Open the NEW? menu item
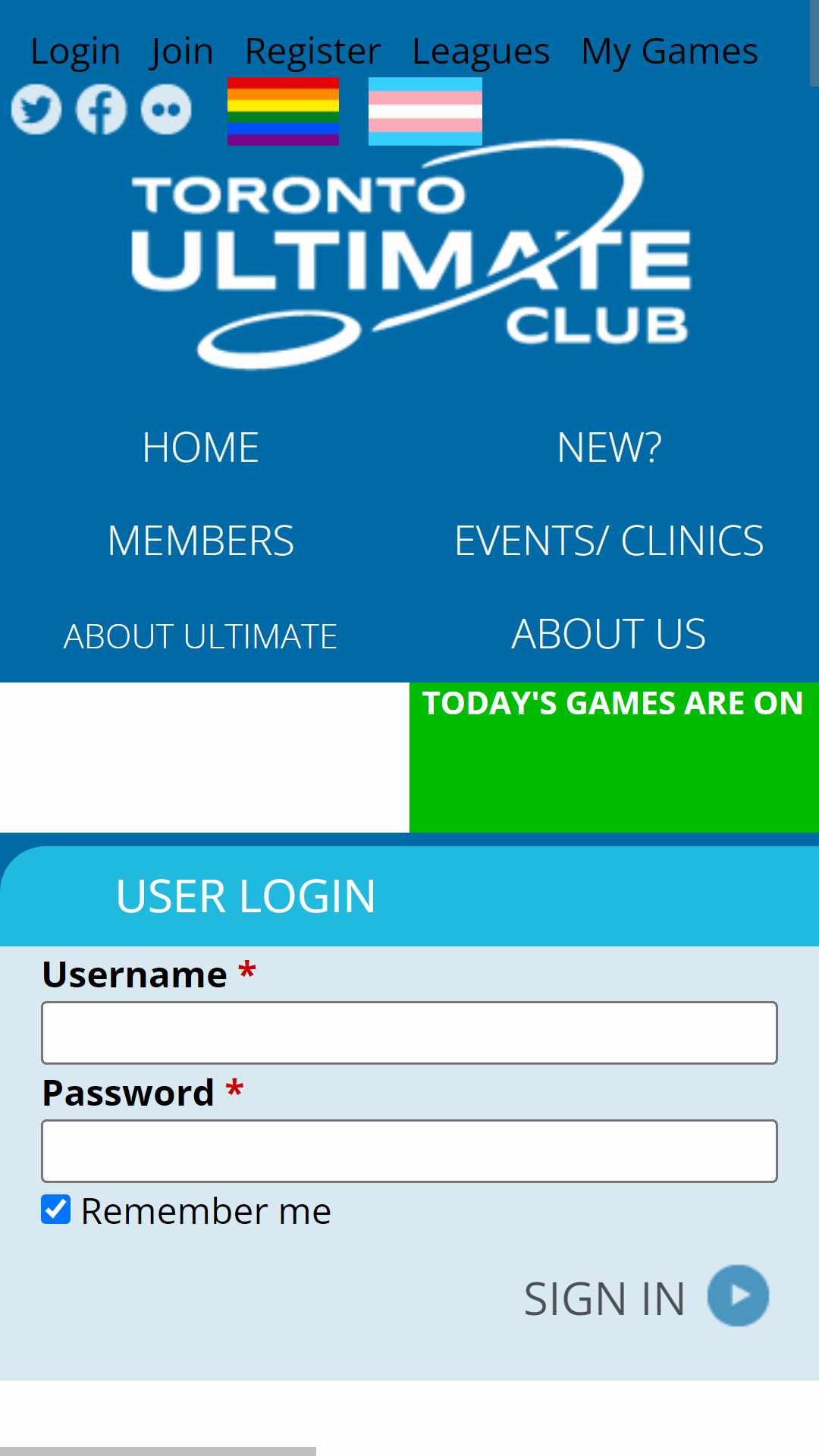 609,447
